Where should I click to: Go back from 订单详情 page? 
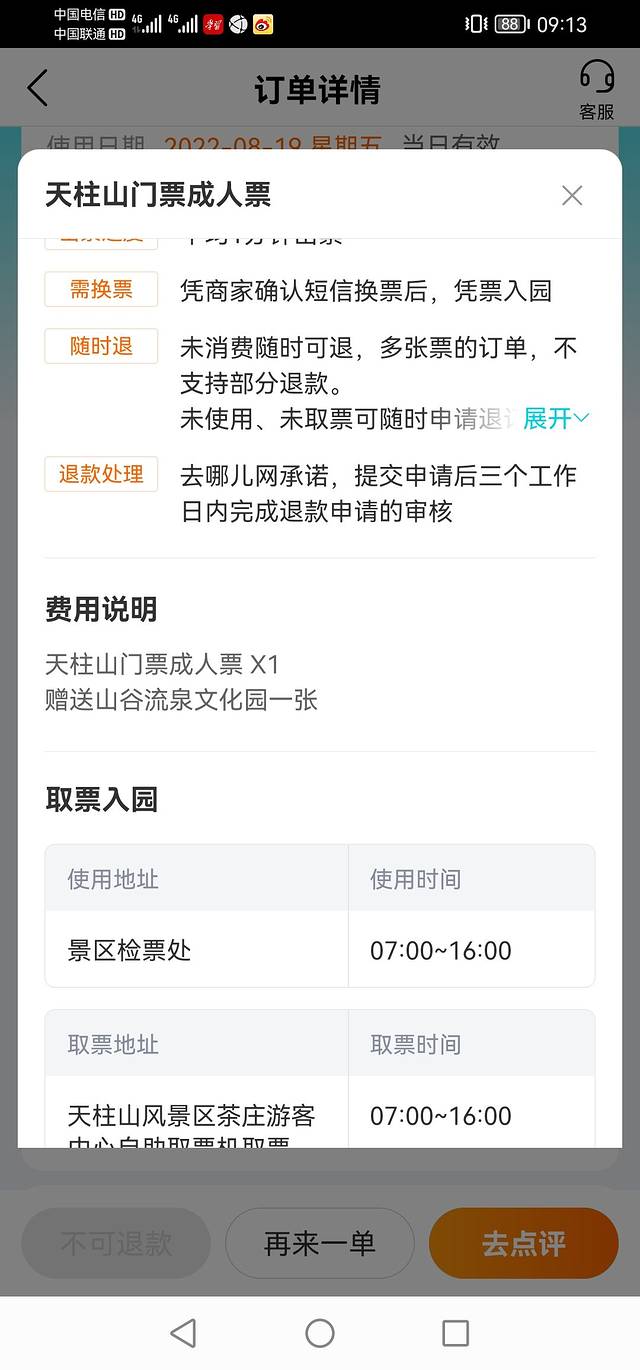38,89
